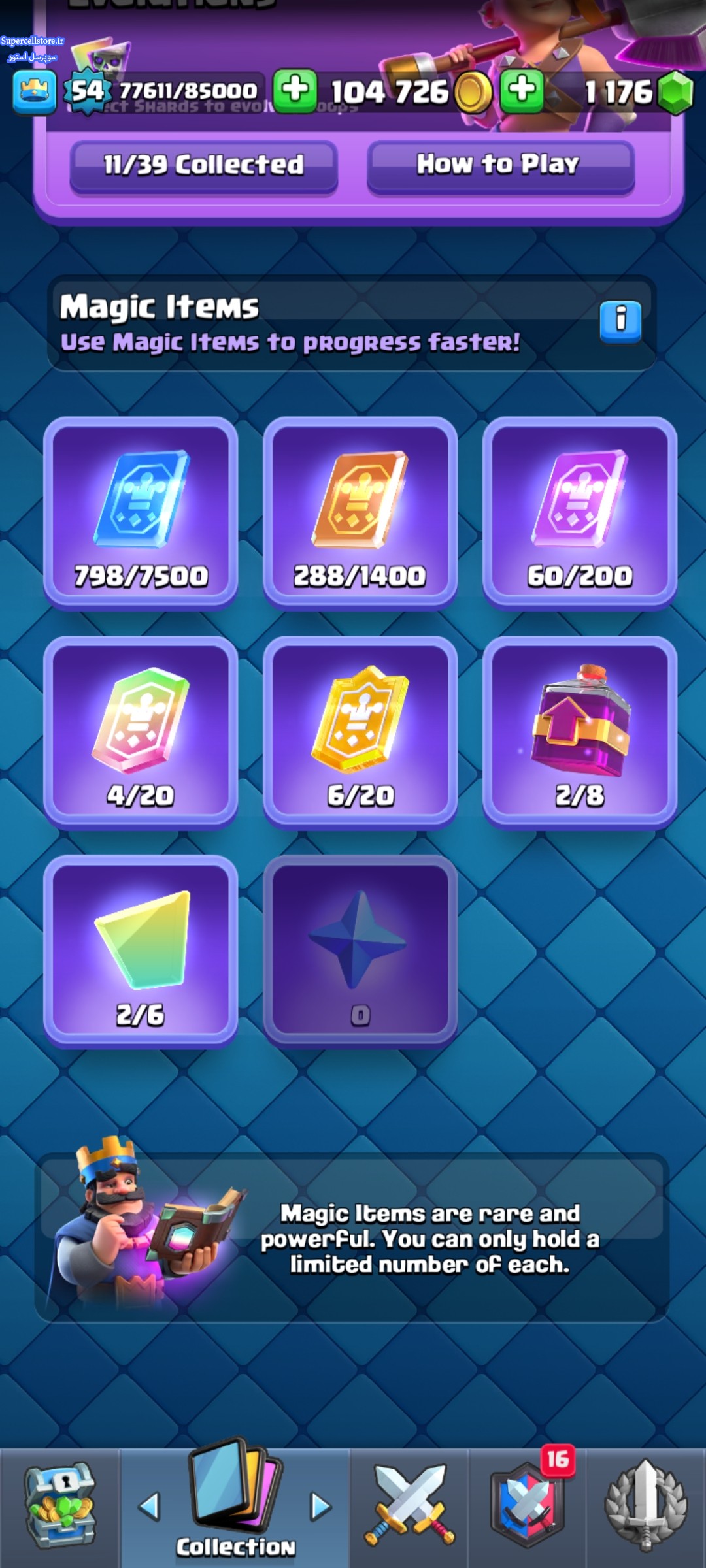Select the golden wild card 6/20
The width and height of the screenshot is (706, 1568).
360,732
